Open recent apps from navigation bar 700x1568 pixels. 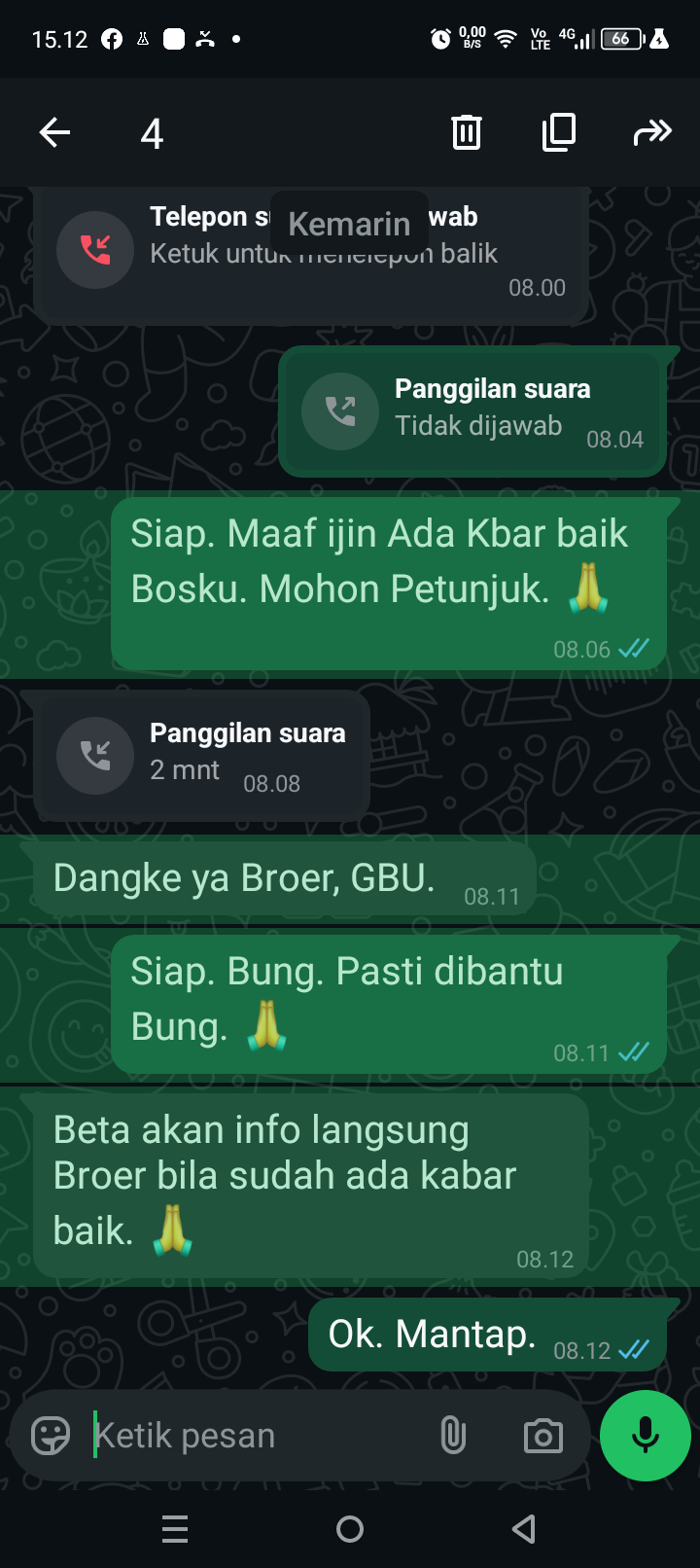tap(175, 1530)
